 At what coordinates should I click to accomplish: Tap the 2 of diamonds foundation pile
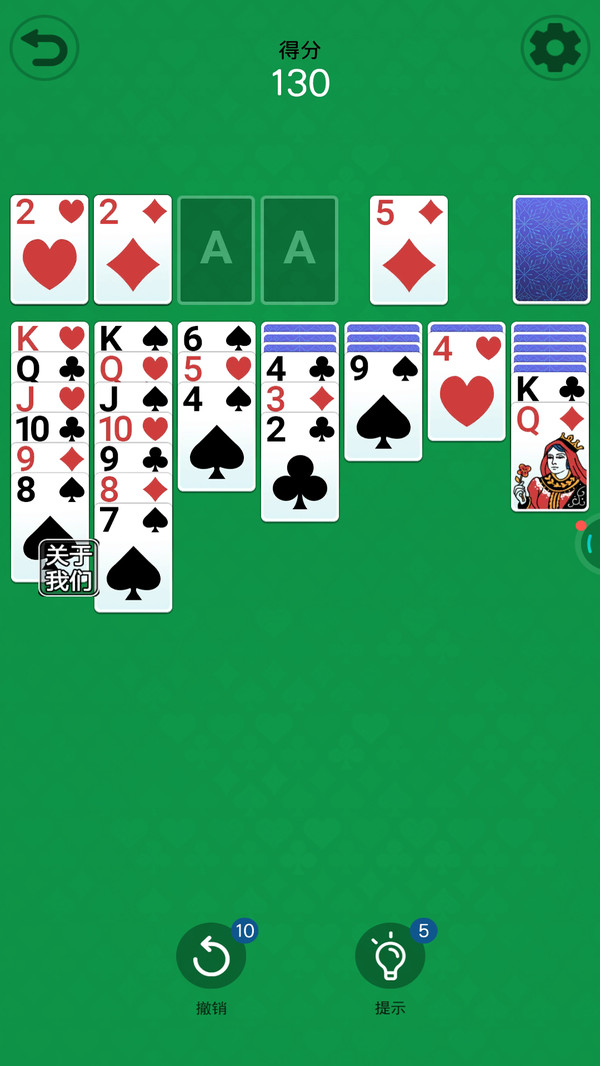[x=132, y=250]
